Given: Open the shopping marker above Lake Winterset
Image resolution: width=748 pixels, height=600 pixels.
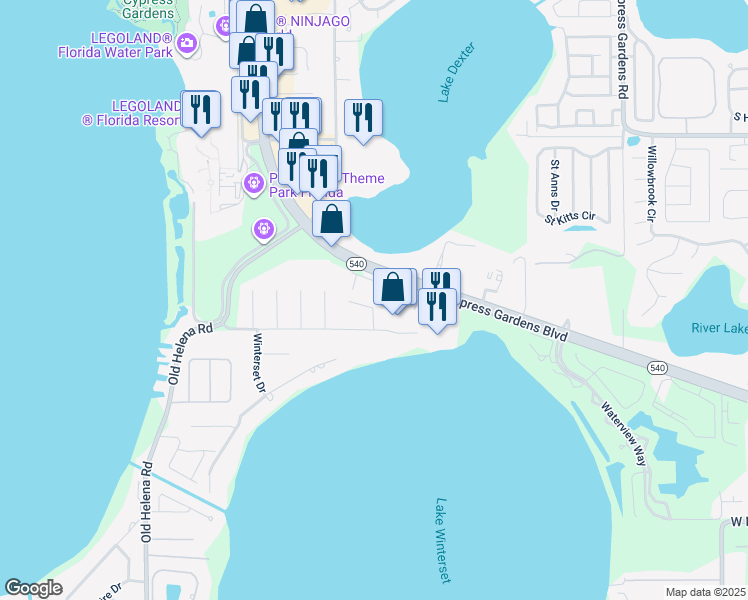Looking at the screenshot, I should (394, 287).
